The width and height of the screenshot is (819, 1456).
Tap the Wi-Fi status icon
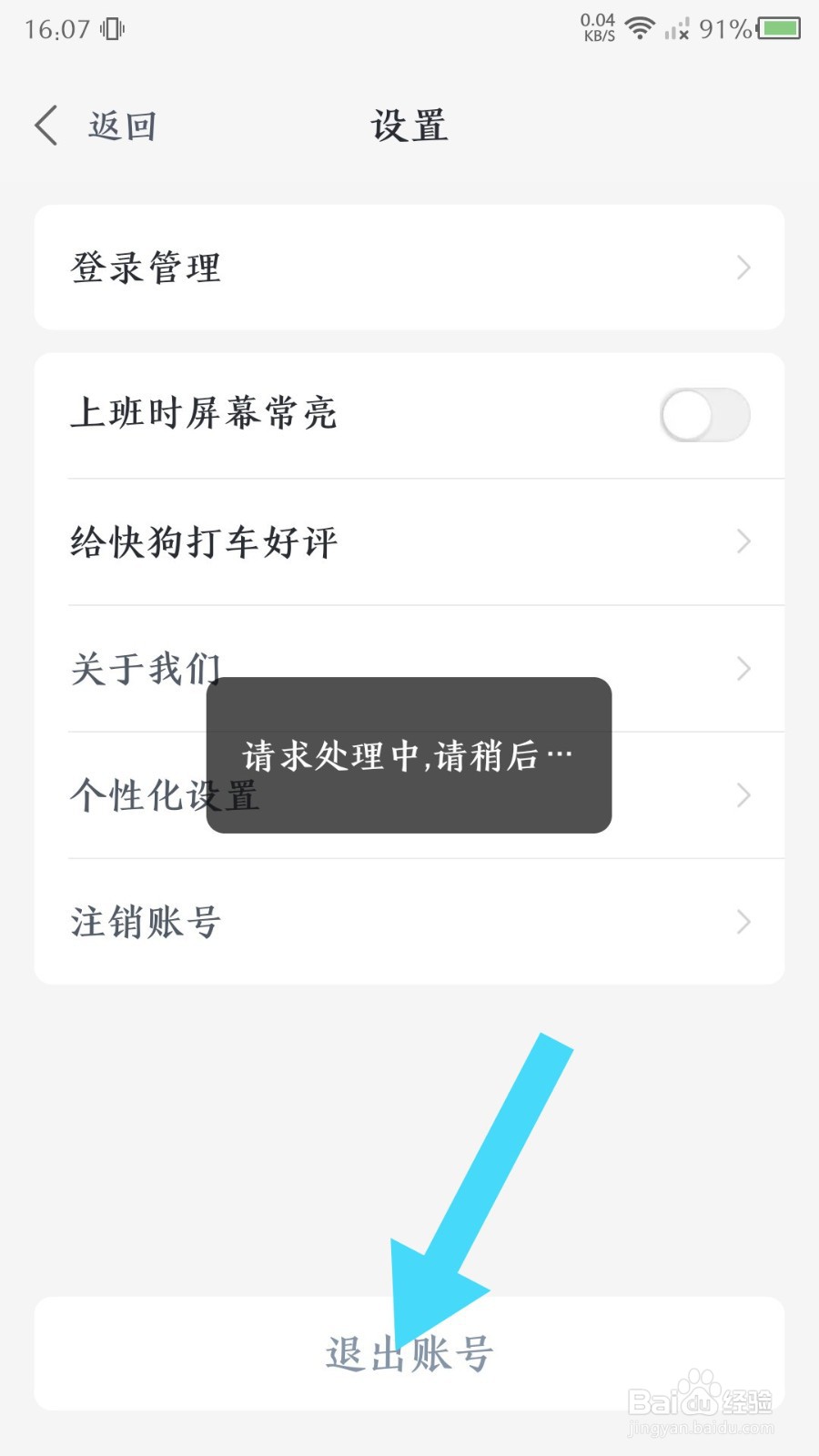tap(640, 27)
